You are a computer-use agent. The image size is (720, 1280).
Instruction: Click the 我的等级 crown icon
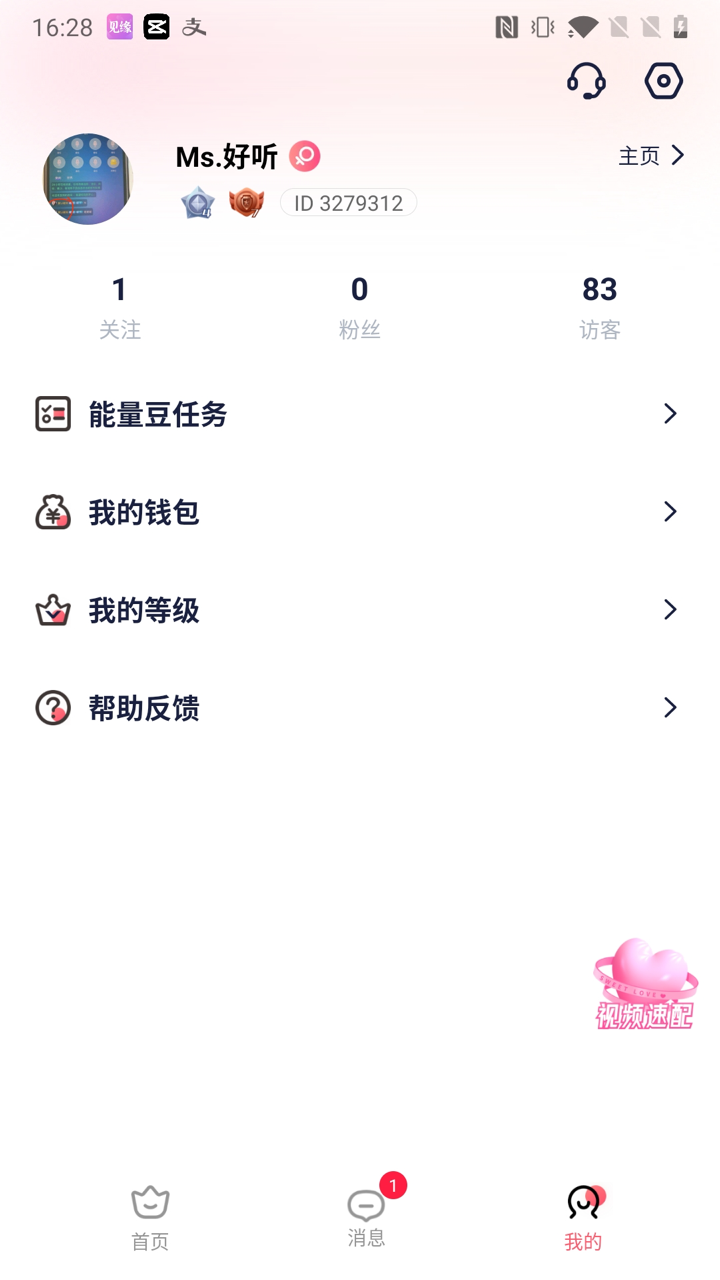coord(53,609)
